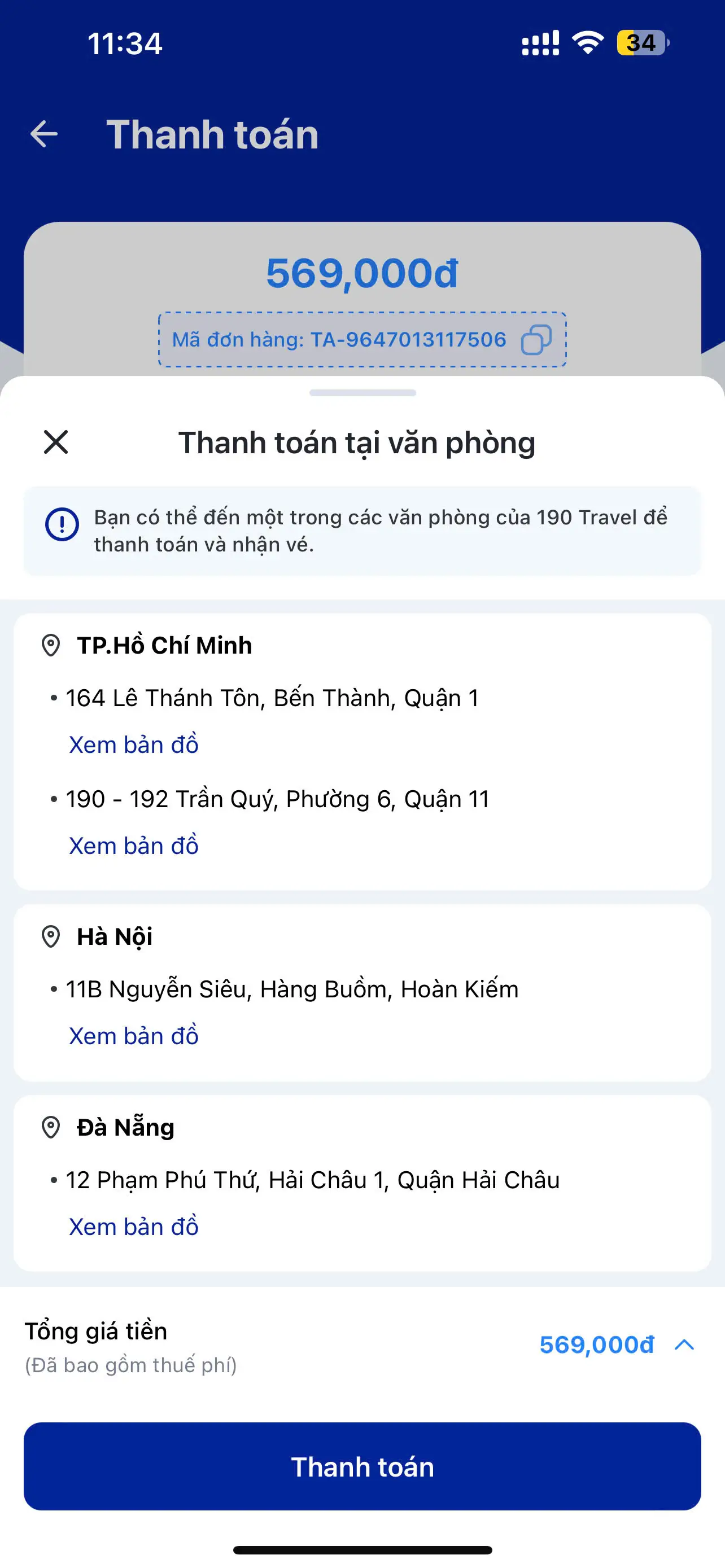Copy the order code TA-9647013117506
This screenshot has width=725, height=1568.
[536, 340]
